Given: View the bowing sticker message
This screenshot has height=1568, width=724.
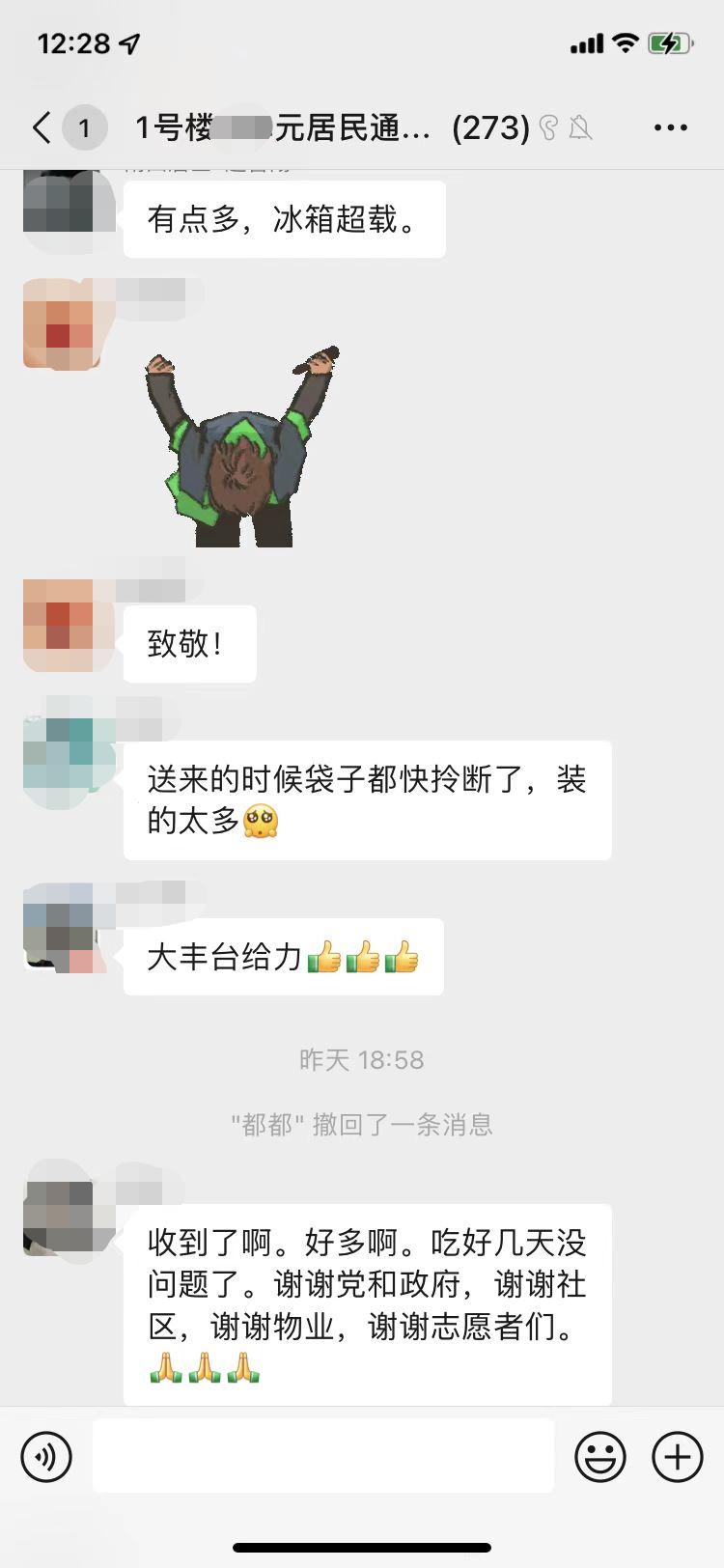Looking at the screenshot, I should (241, 447).
